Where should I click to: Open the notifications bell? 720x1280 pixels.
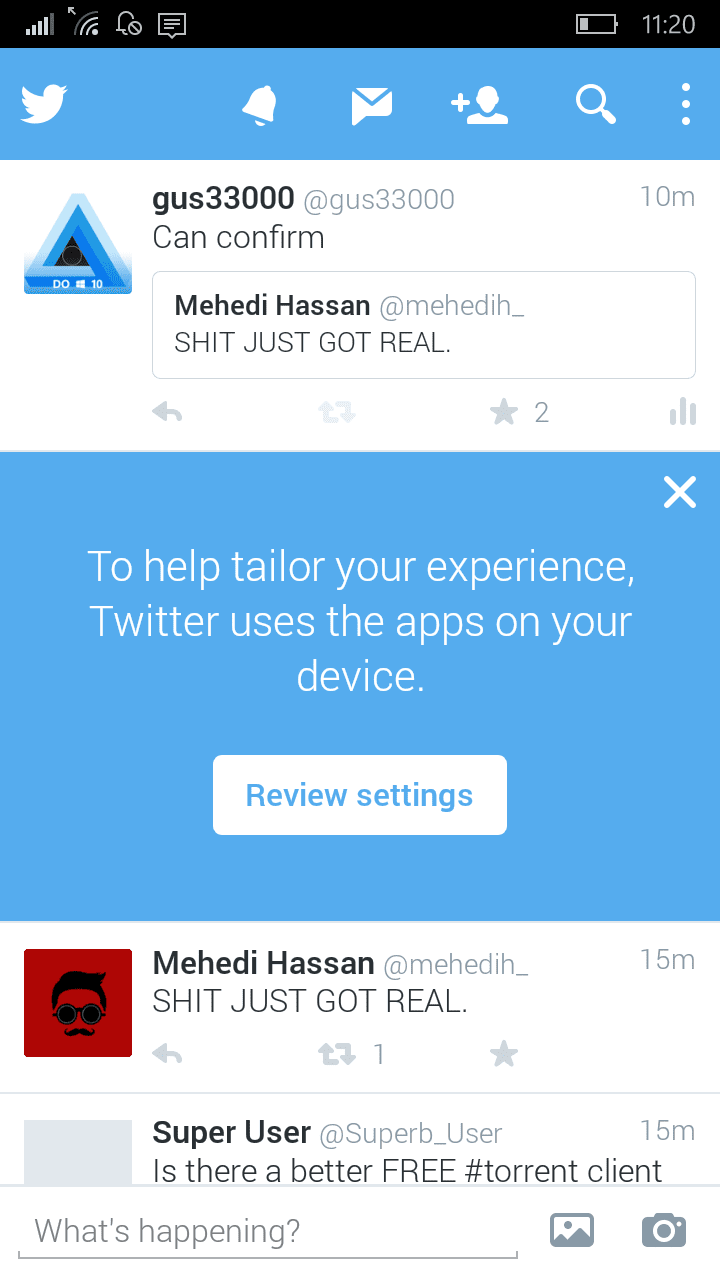point(260,105)
